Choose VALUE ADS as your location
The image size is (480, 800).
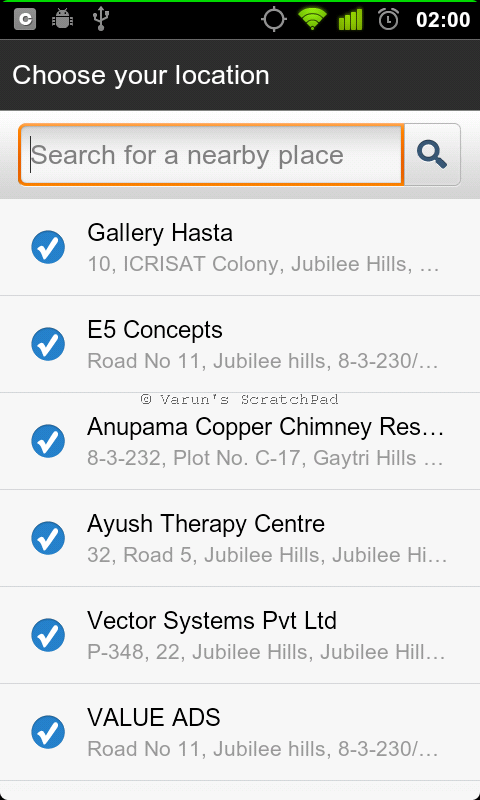(240, 732)
